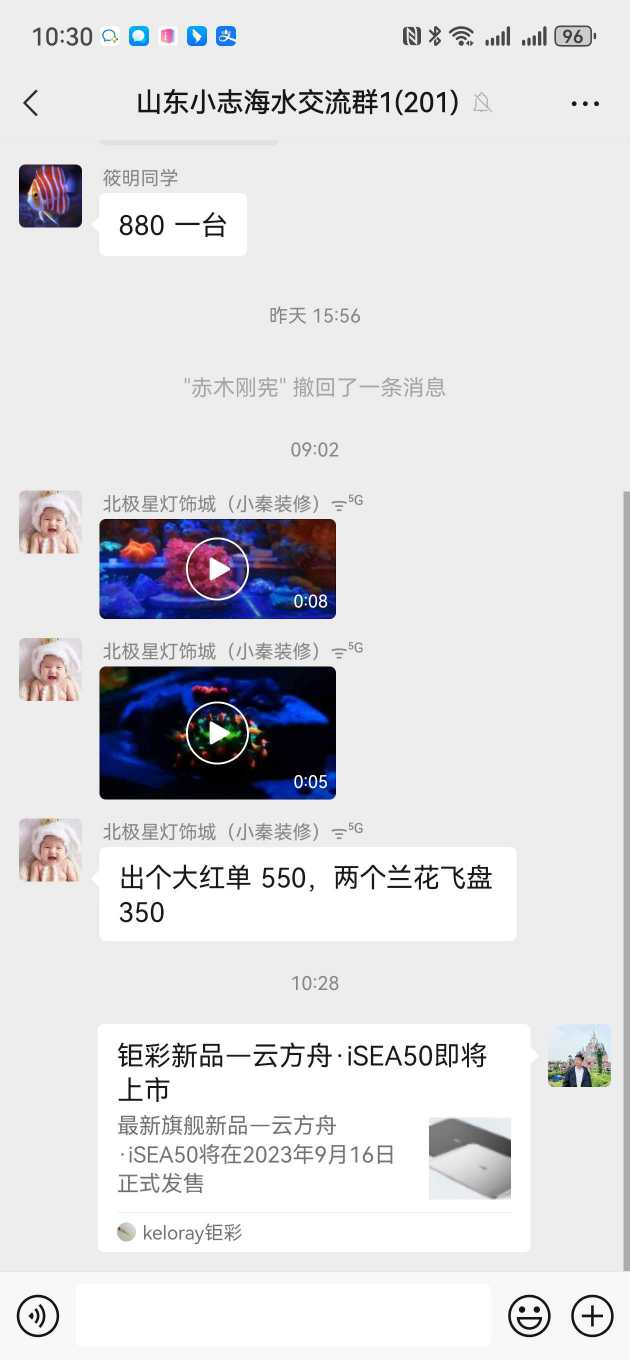Open the 钜彩新品 iSEA50 article card
630x1360 pixels.
(x=313, y=1137)
